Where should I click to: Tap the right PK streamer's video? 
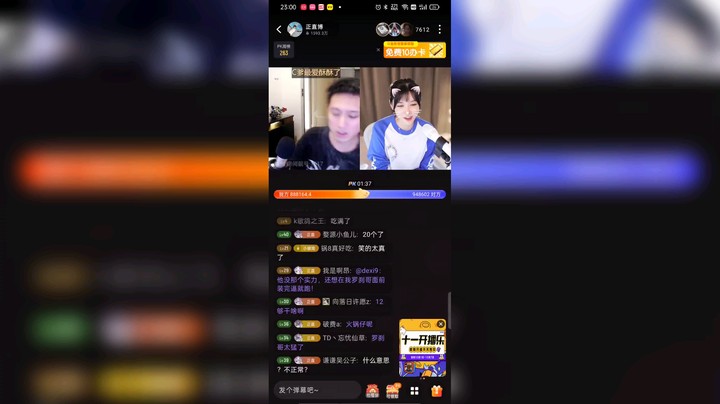click(x=405, y=120)
